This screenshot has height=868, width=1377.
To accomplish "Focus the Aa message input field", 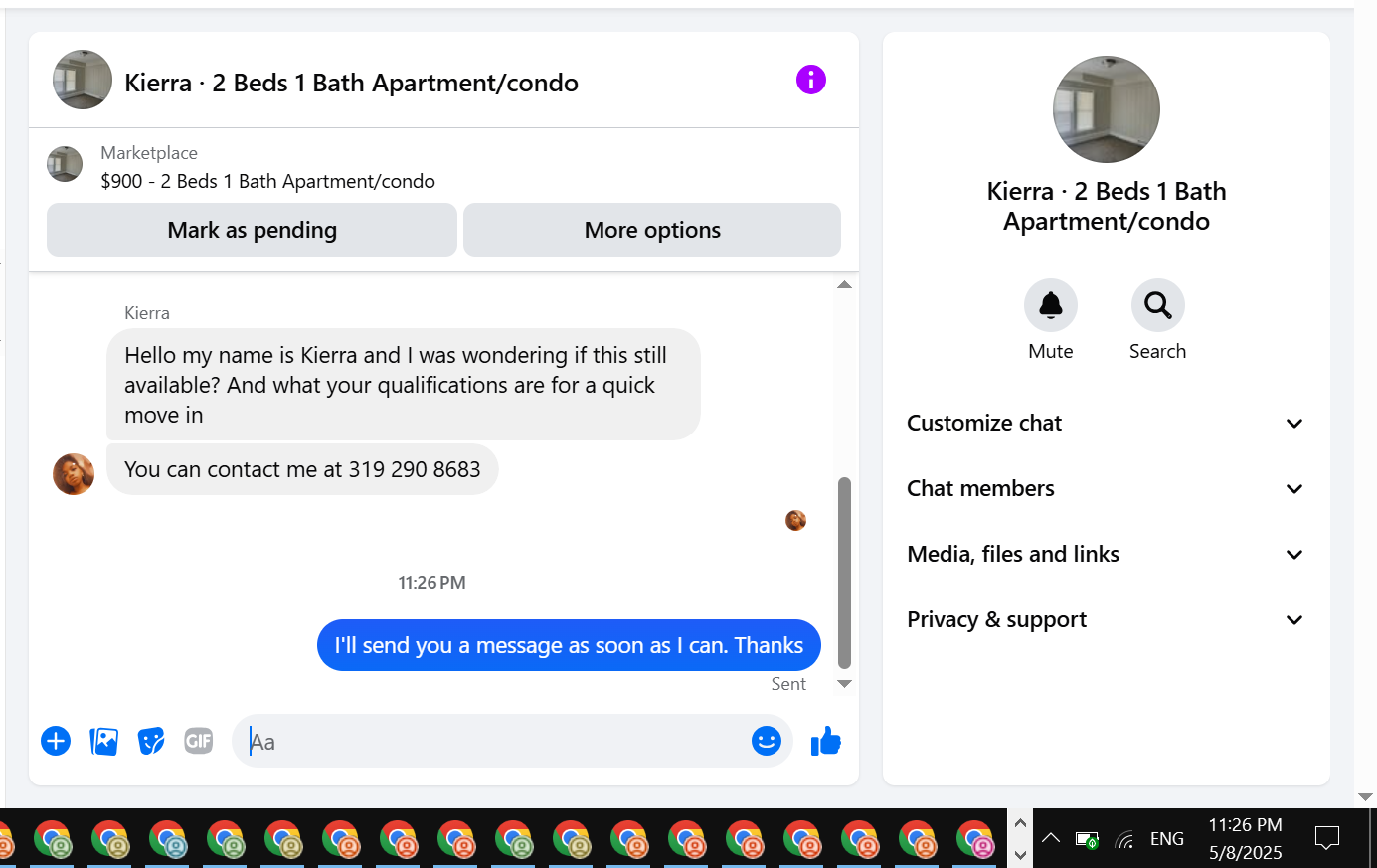I will (492, 741).
